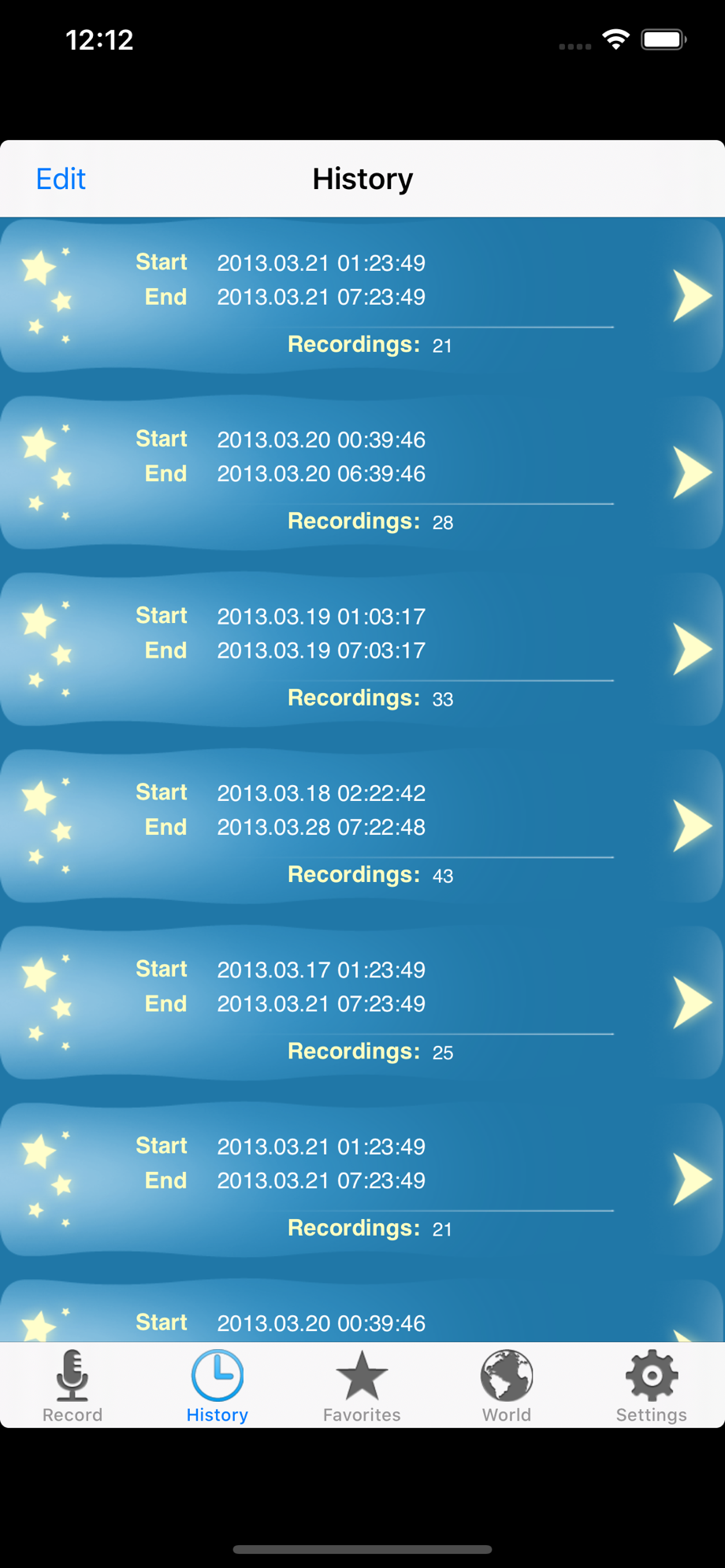The height and width of the screenshot is (1568, 725).
Task: Open the session with 33 recordings
Action: [x=362, y=650]
